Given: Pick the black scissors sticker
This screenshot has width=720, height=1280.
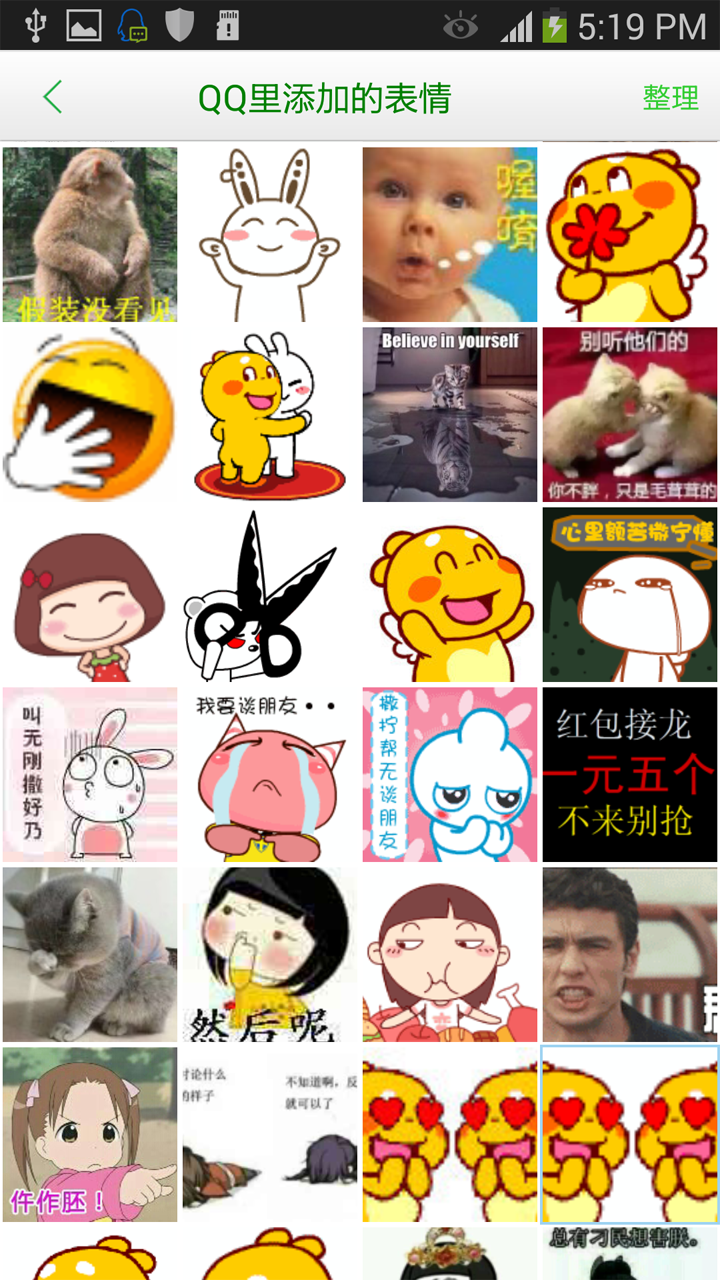Looking at the screenshot, I should coord(270,595).
